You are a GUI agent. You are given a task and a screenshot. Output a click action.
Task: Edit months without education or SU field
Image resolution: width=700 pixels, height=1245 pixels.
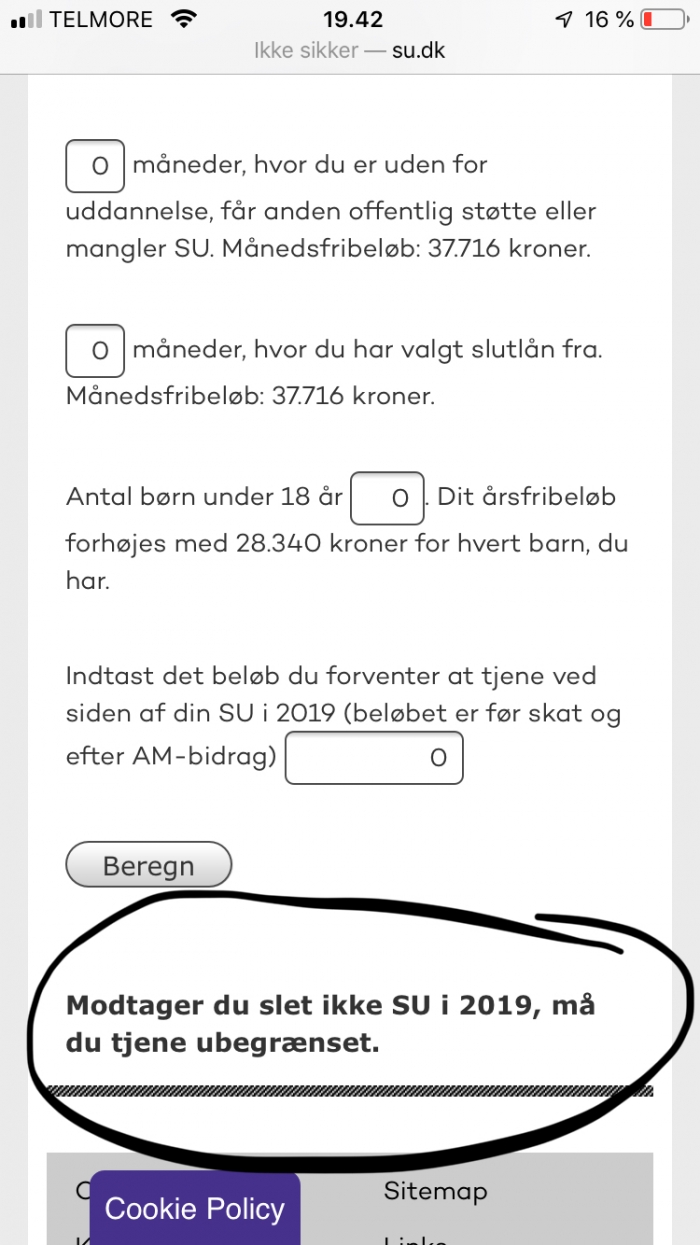click(95, 166)
